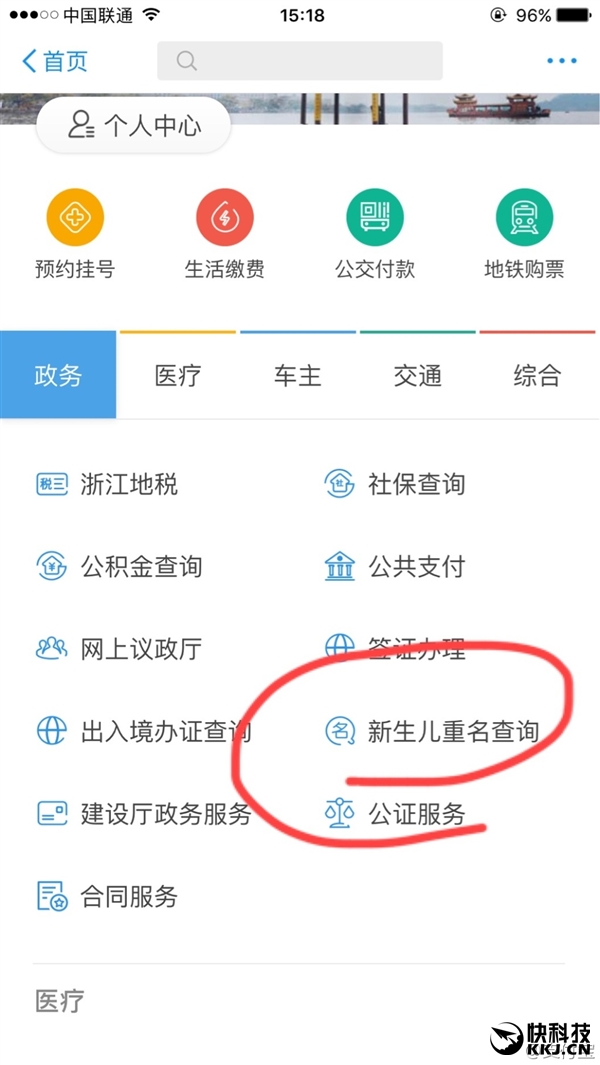Open 公交付款
The height and width of the screenshot is (1065, 600).
(x=375, y=234)
